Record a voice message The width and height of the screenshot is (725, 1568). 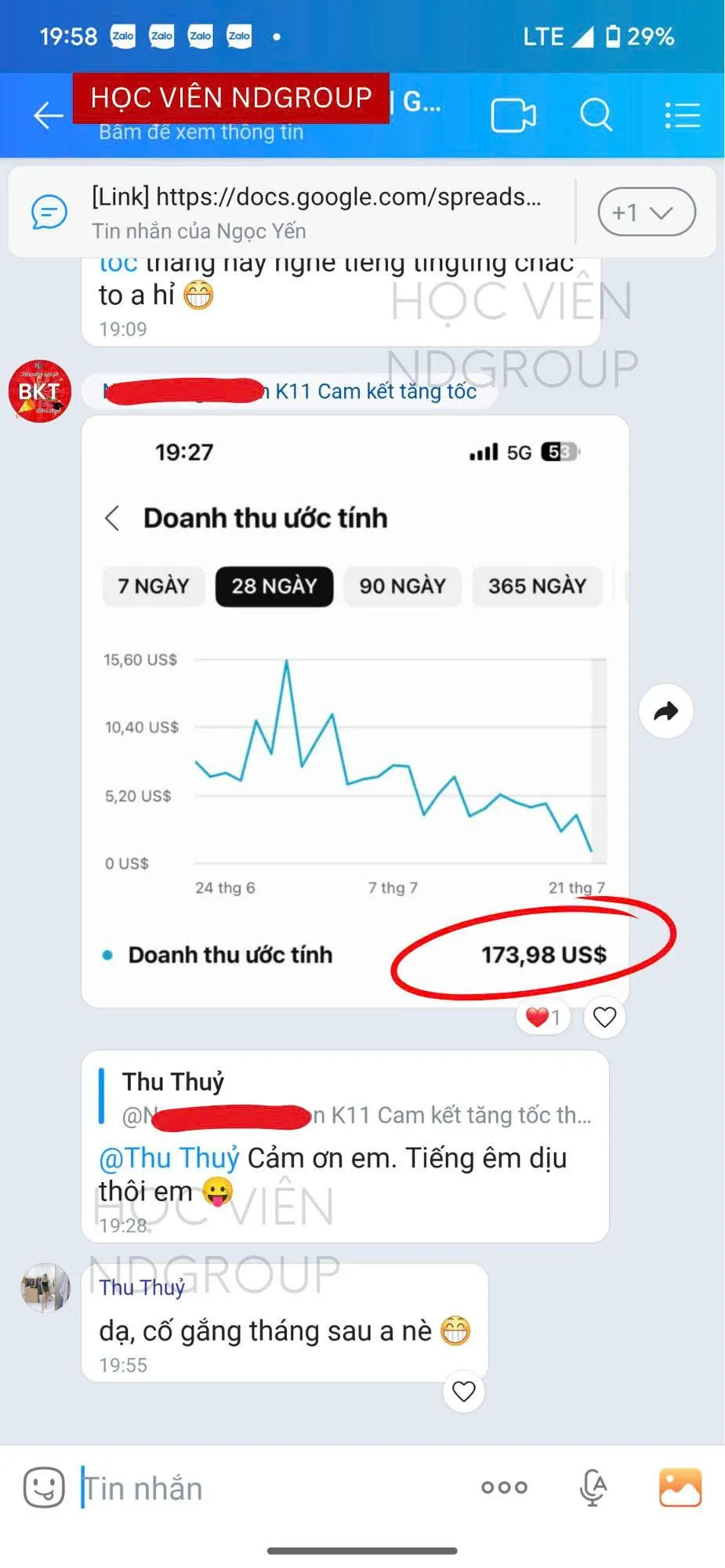point(593,1487)
